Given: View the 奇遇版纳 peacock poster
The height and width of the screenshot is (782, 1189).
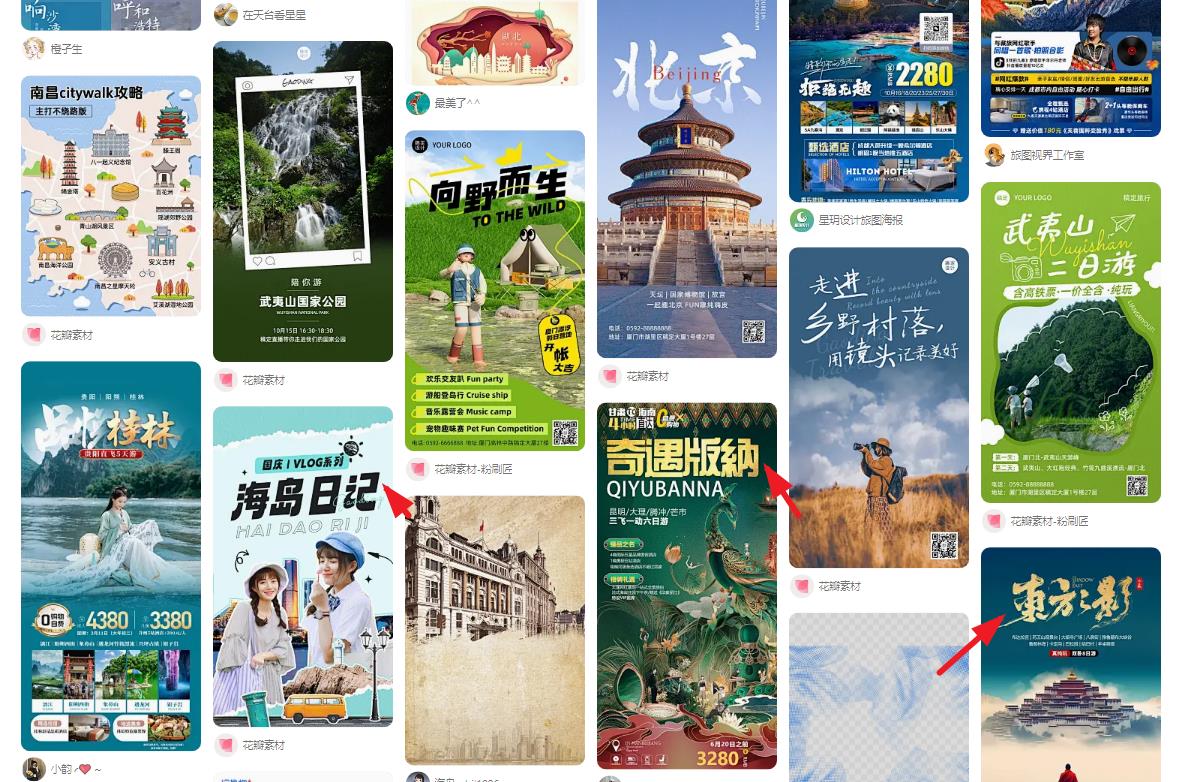Looking at the screenshot, I should coord(686,586).
